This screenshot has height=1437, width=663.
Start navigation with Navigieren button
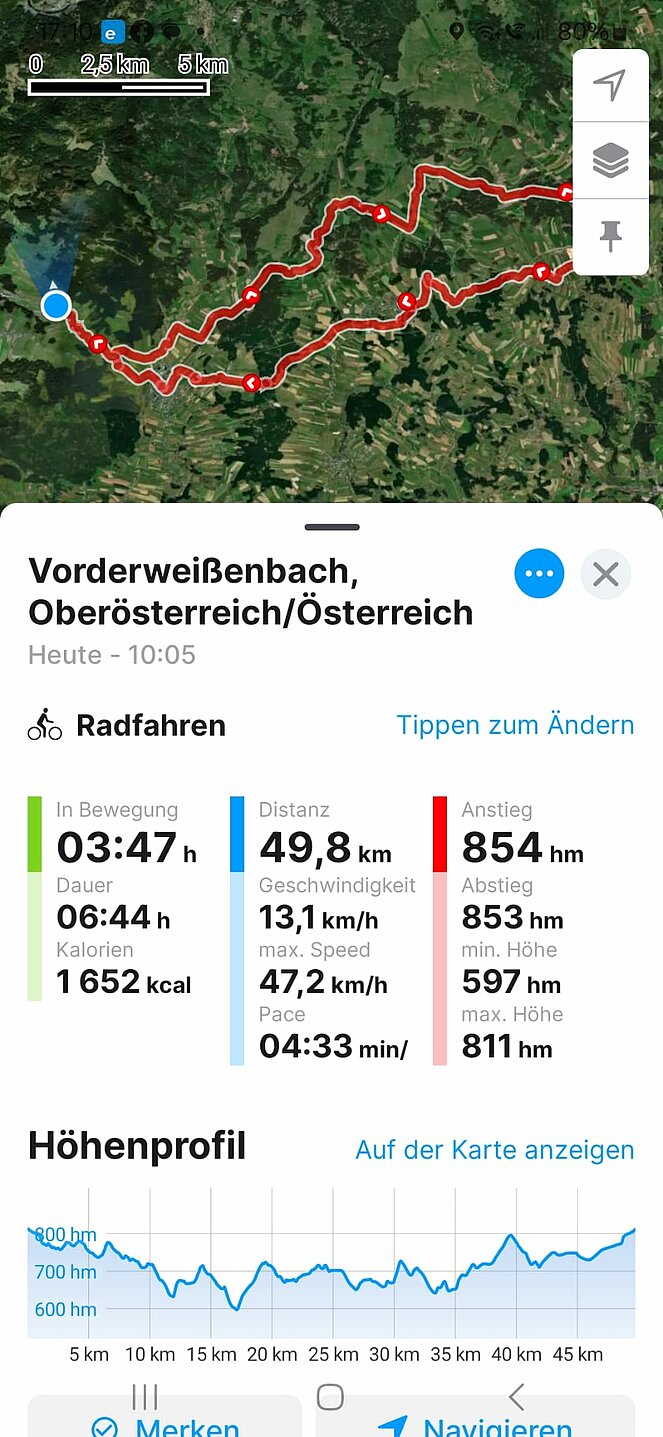click(475, 1425)
